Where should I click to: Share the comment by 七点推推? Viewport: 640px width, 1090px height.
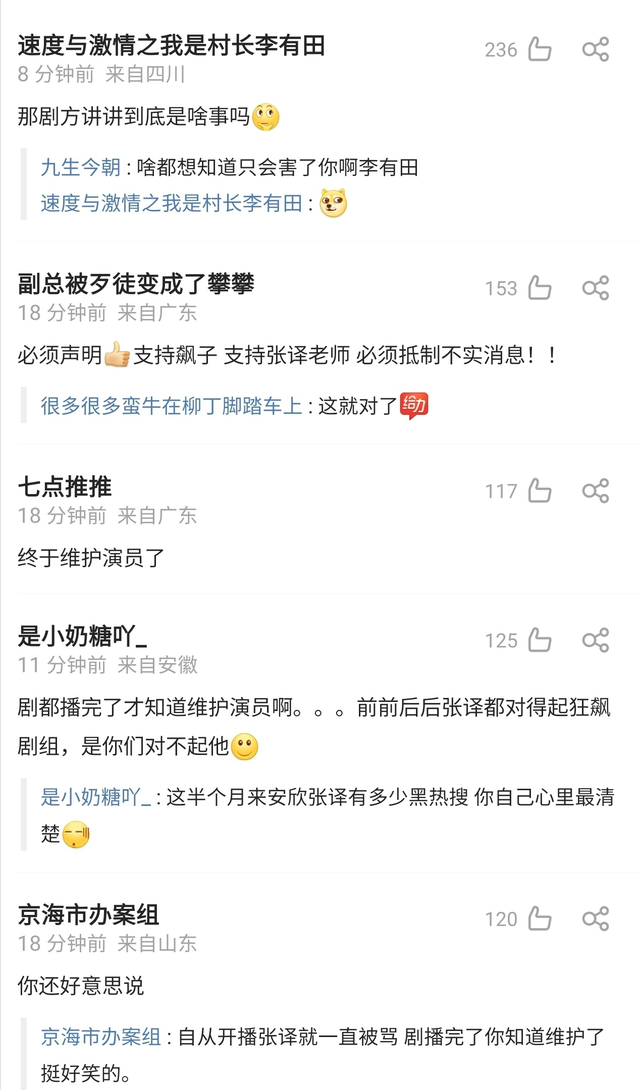point(596,491)
